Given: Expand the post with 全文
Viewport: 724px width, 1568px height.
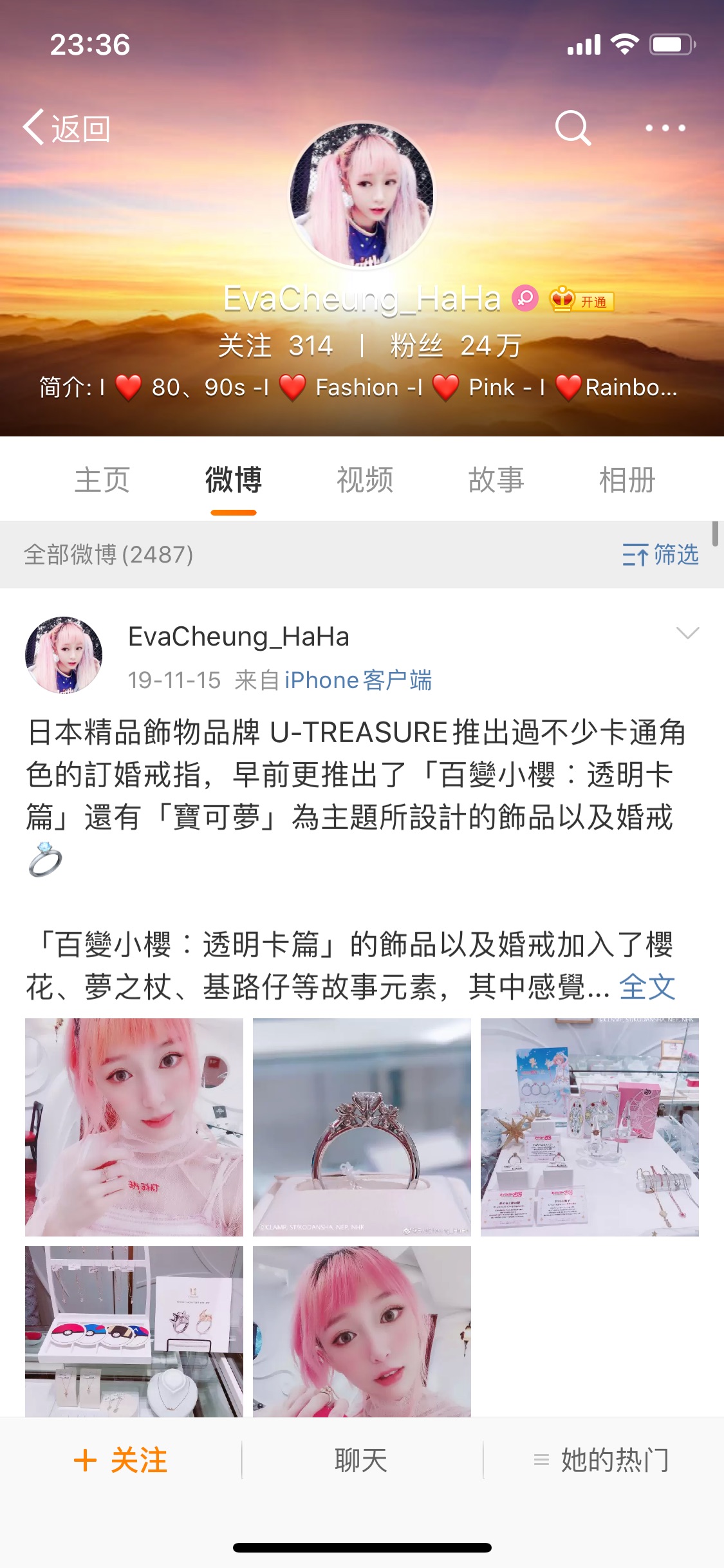Looking at the screenshot, I should pos(647,987).
